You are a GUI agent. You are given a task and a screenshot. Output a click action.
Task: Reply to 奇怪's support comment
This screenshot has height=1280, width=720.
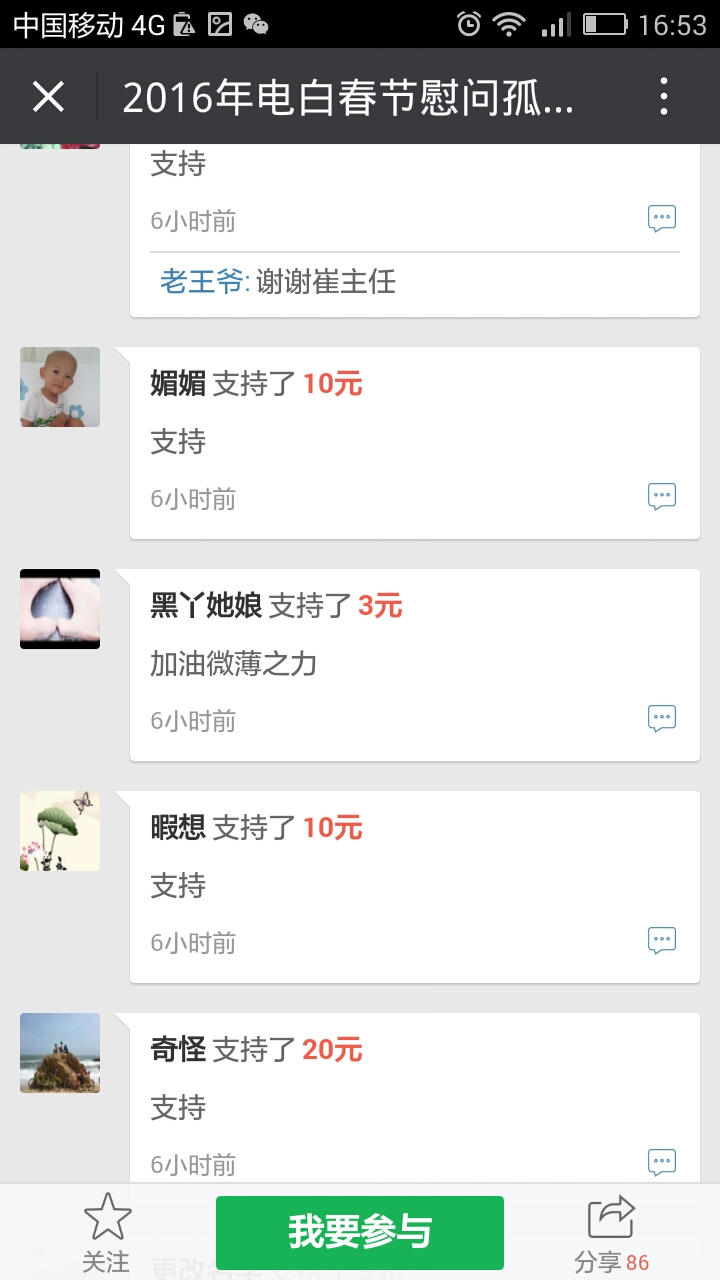[x=662, y=1162]
